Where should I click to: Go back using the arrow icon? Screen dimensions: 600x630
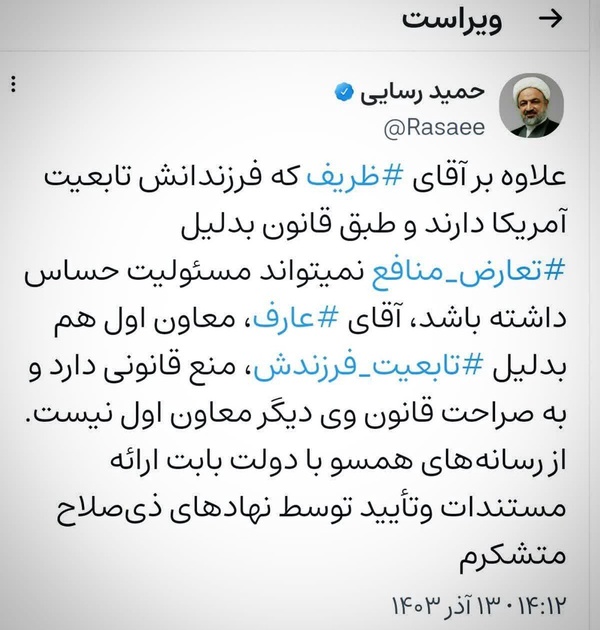point(550,18)
